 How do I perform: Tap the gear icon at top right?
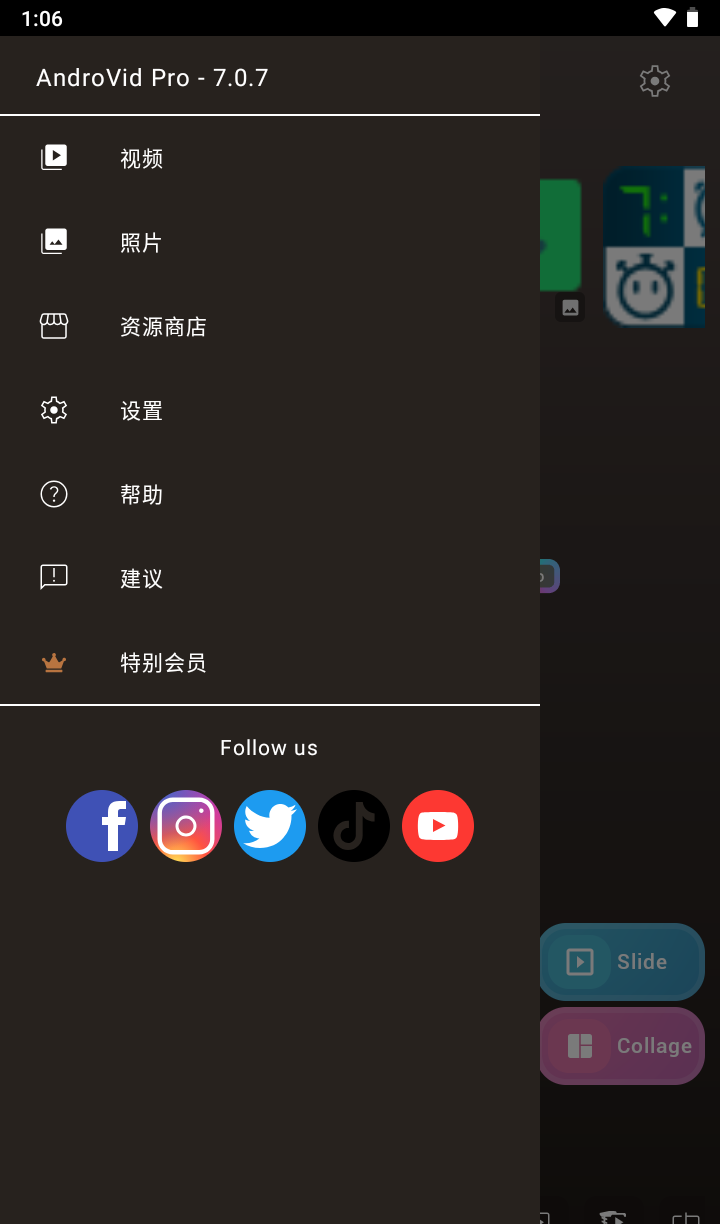click(655, 81)
